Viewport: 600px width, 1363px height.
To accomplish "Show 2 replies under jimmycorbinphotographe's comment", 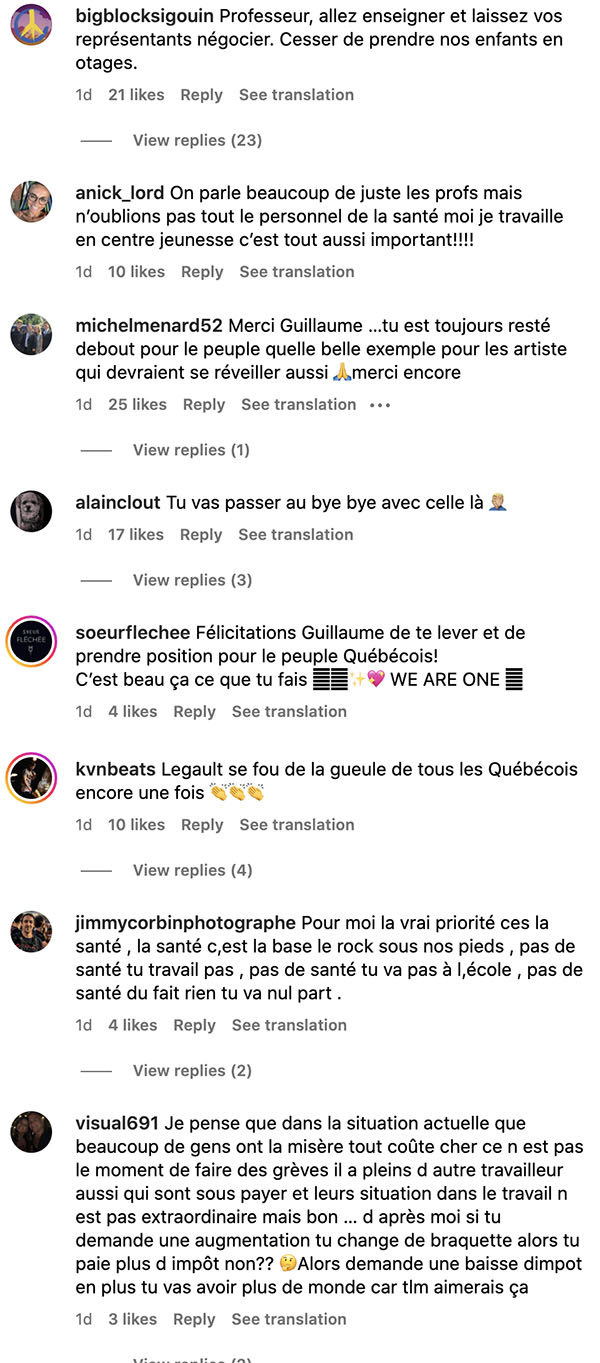I will (192, 1071).
